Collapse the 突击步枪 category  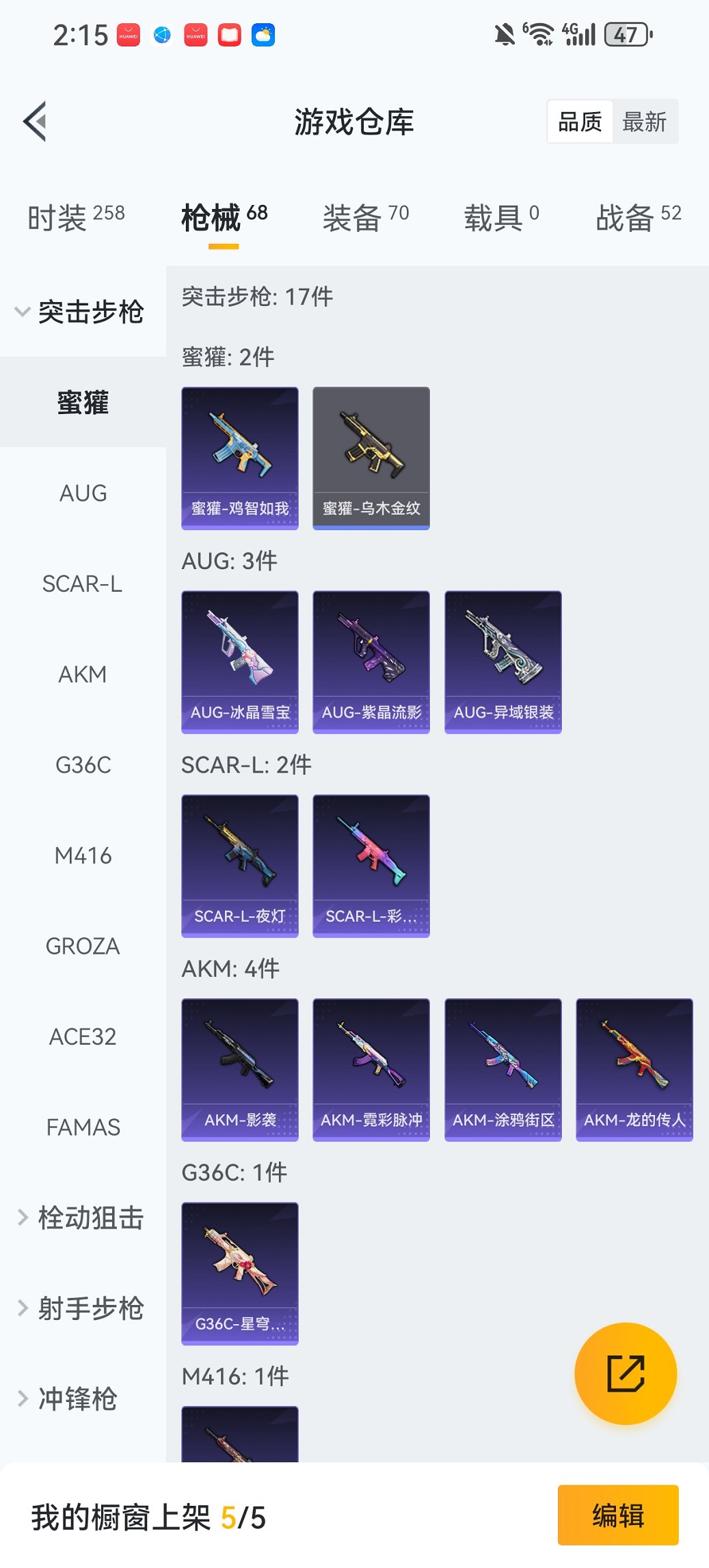point(82,312)
